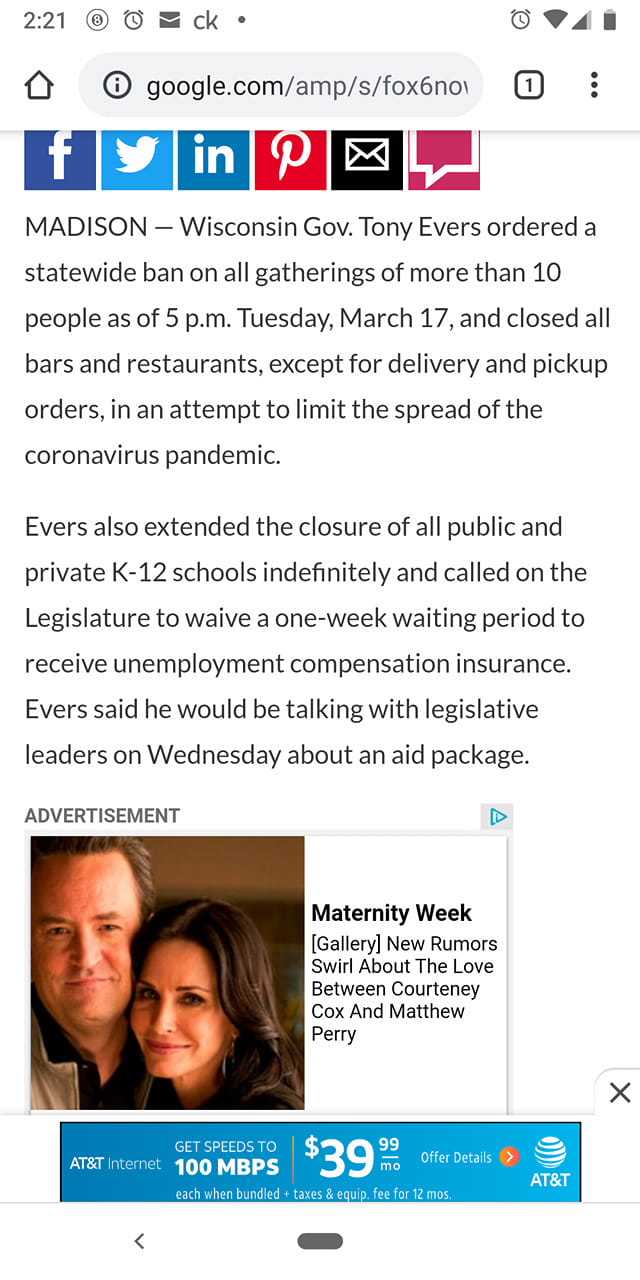Share the article on LinkedIn
The image size is (640, 1280).
pos(213,160)
